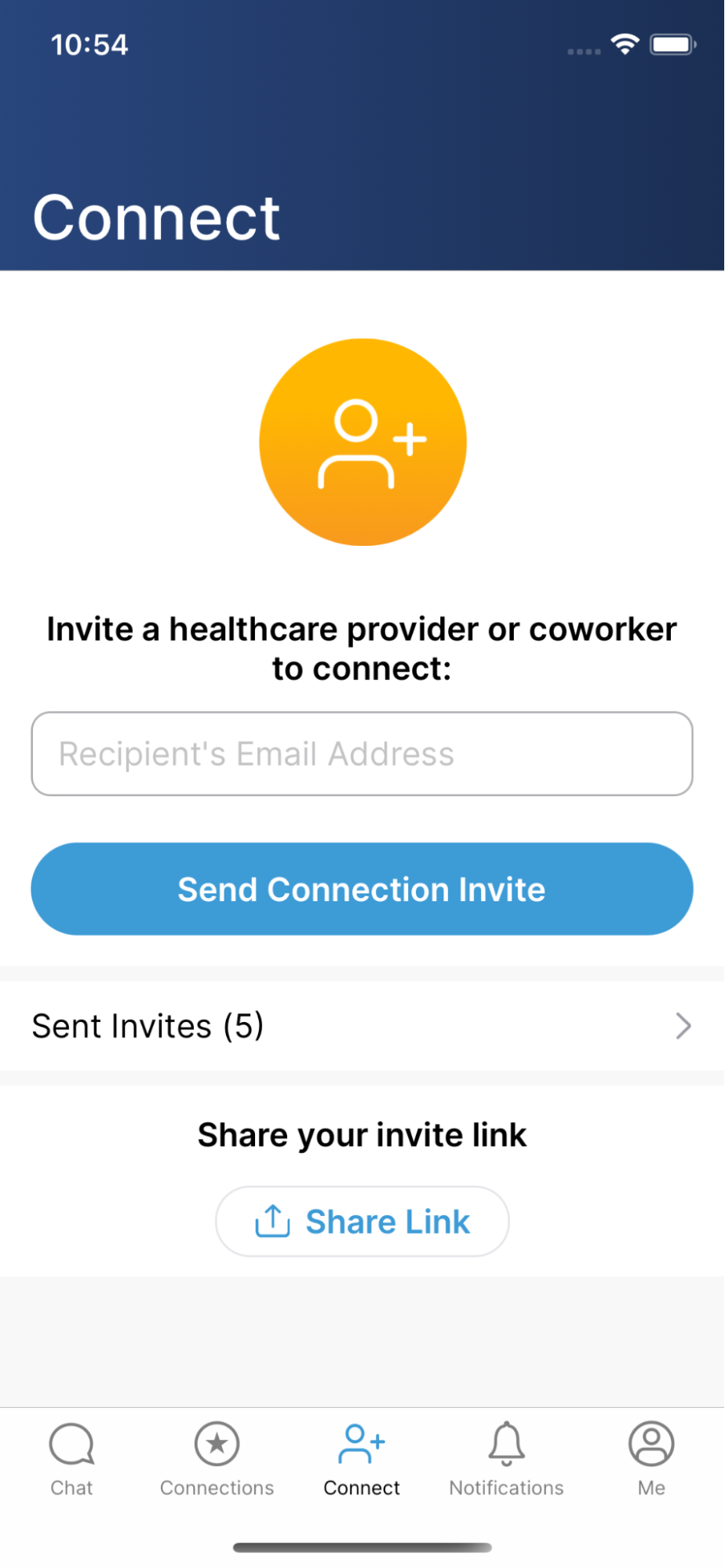Tap Send Connection Invite button
The height and width of the screenshot is (1568, 725).
coord(362,889)
